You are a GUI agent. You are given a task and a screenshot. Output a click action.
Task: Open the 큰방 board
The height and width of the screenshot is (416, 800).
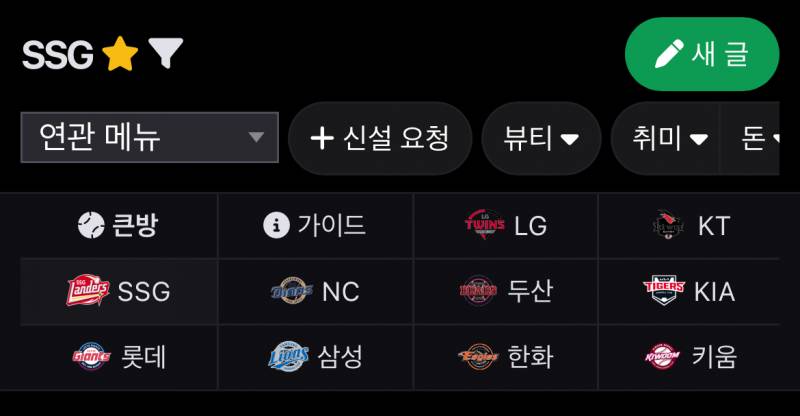point(118,226)
